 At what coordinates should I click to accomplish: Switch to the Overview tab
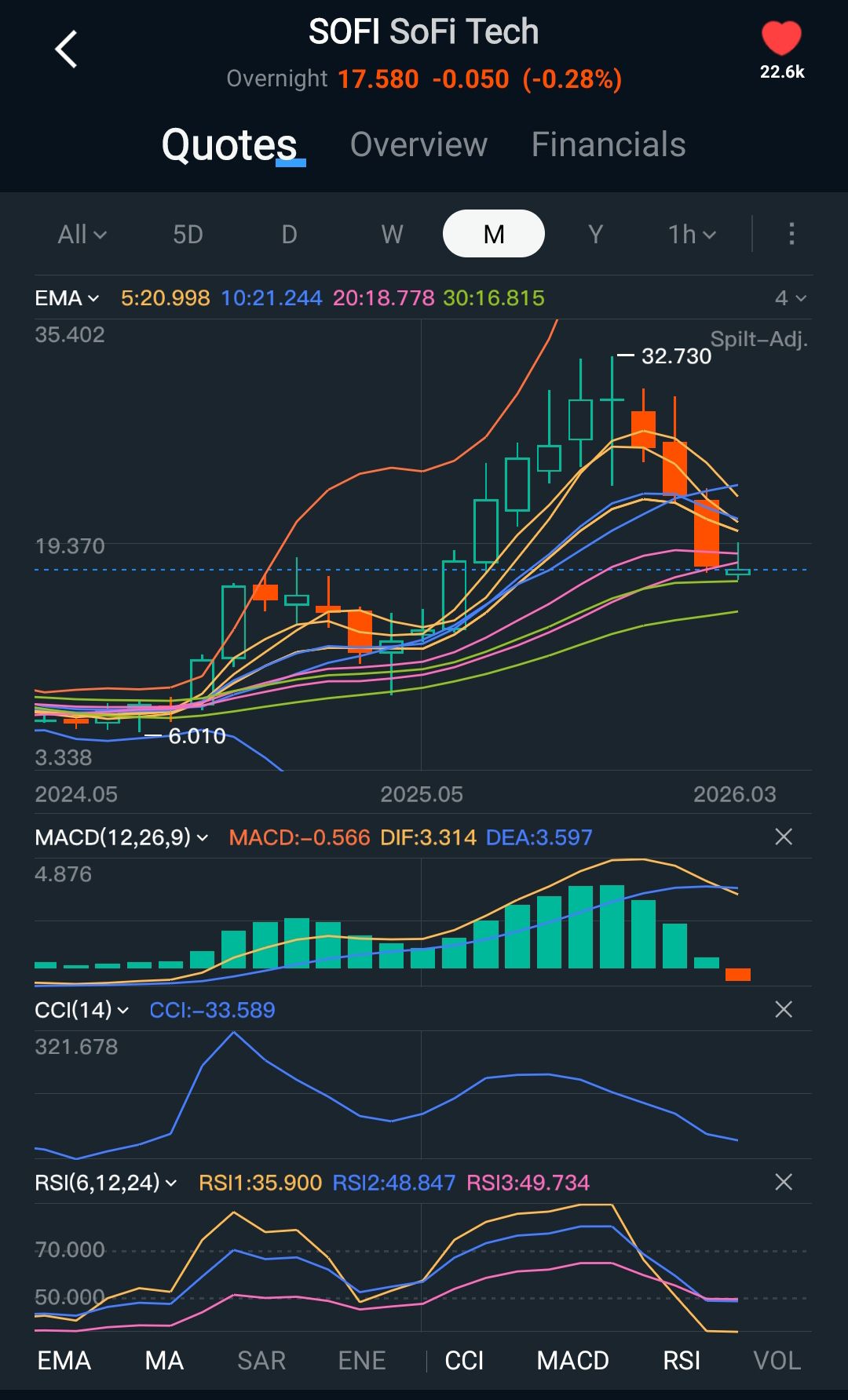tap(419, 145)
